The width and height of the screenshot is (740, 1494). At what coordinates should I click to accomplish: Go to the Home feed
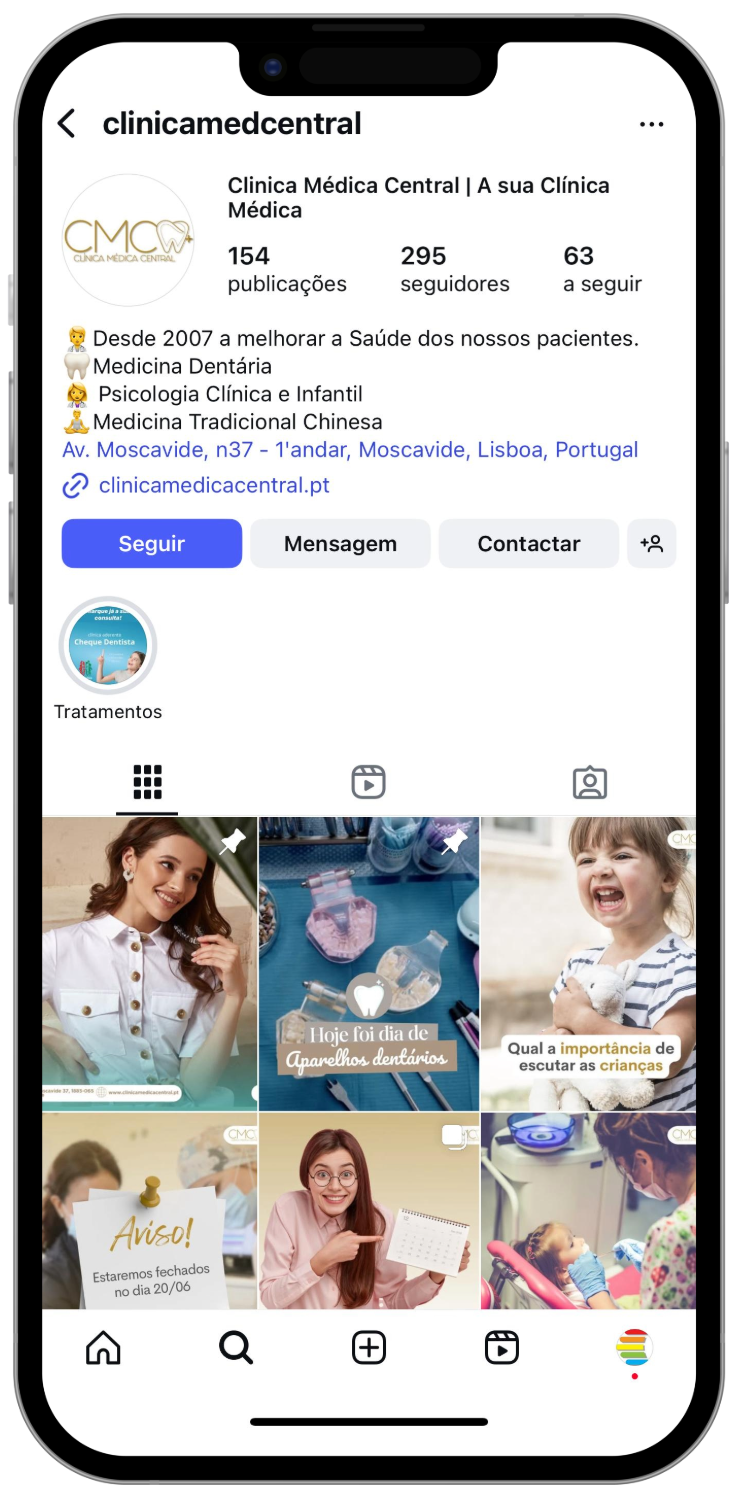click(103, 1348)
